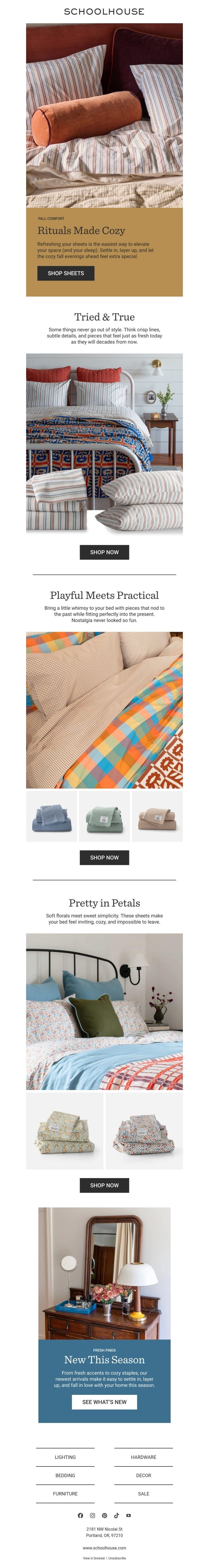Open the tan gingham sheet set tile
This screenshot has height=1568, width=209.
point(157,816)
